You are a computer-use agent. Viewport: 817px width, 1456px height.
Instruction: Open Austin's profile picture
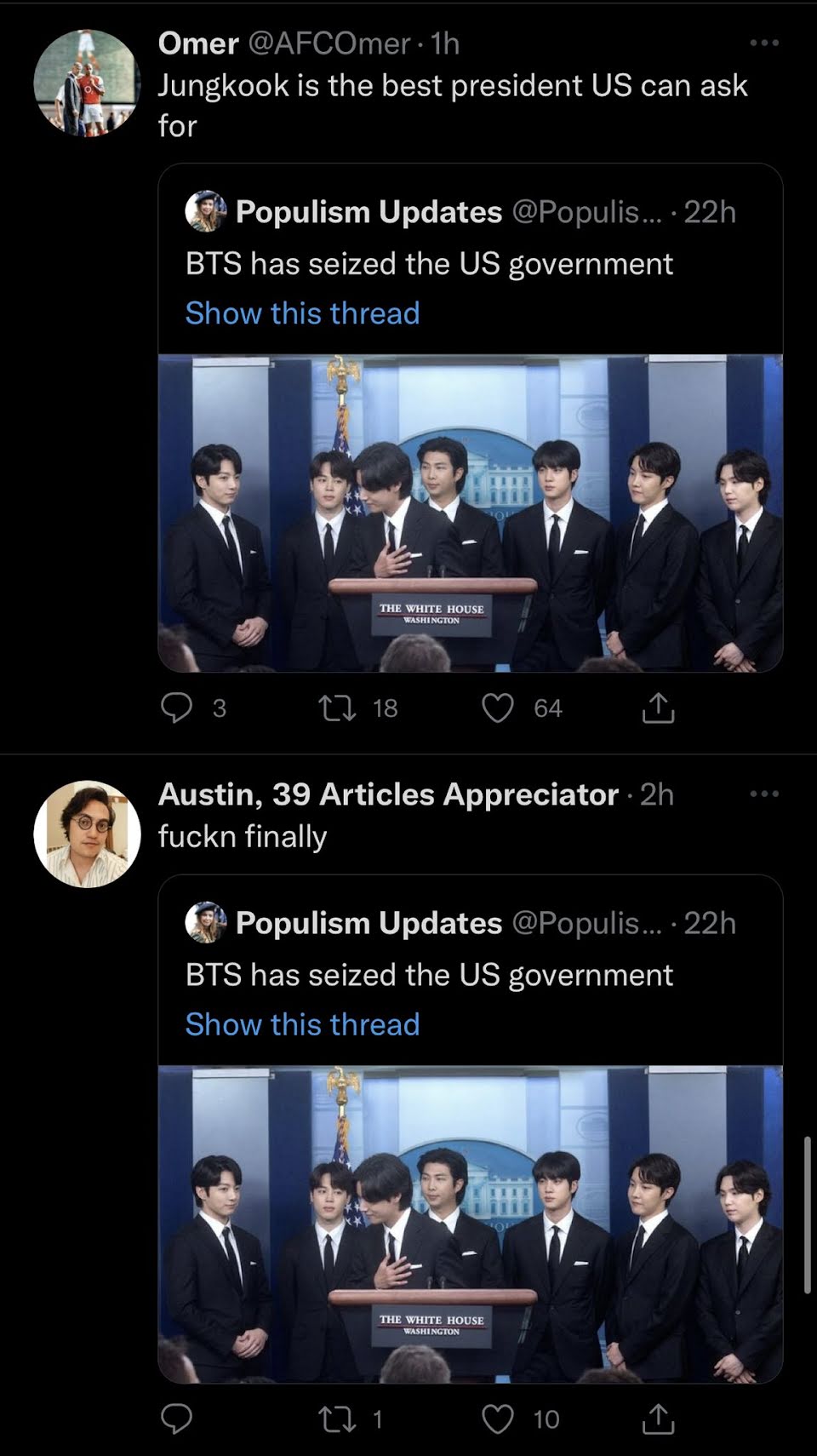[87, 834]
